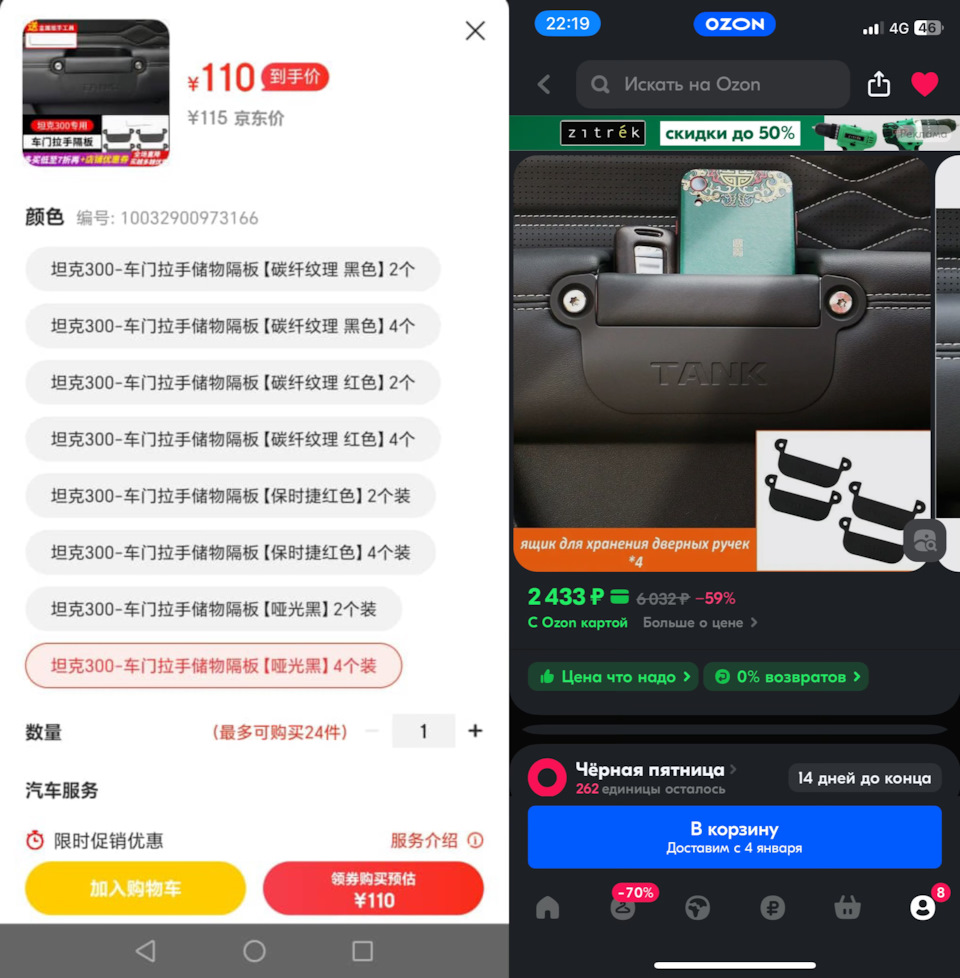This screenshot has height=978, width=960.
Task: Toggle the red heart favorite icon
Action: coord(925,85)
